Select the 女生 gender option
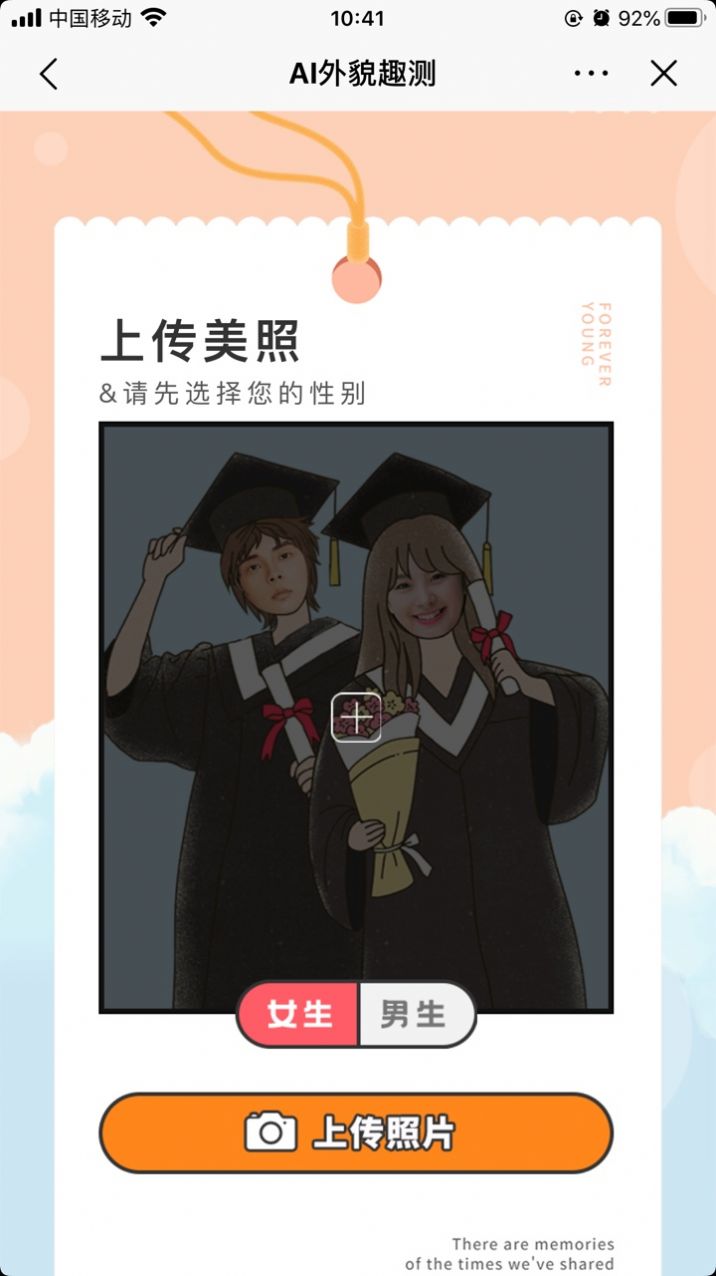716x1276 pixels. (298, 1014)
